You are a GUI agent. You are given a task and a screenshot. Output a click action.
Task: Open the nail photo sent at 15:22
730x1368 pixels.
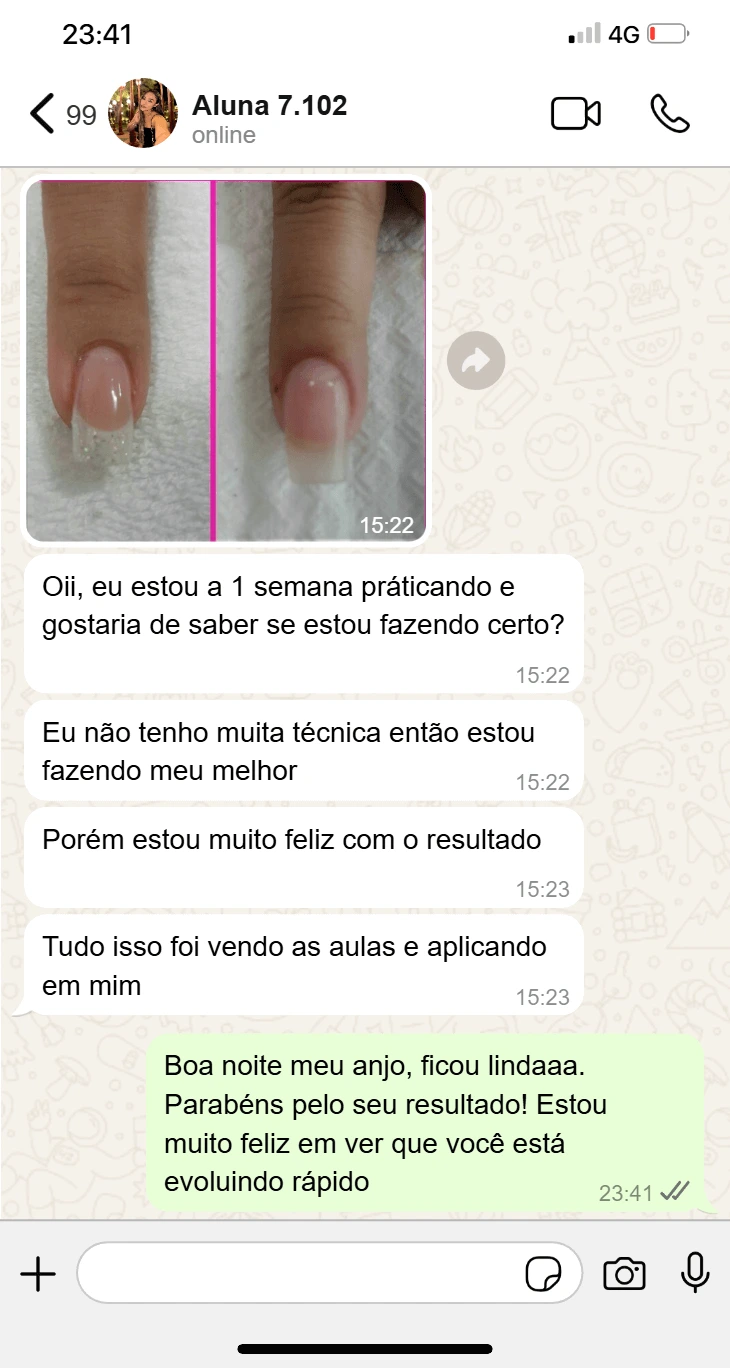pos(226,360)
